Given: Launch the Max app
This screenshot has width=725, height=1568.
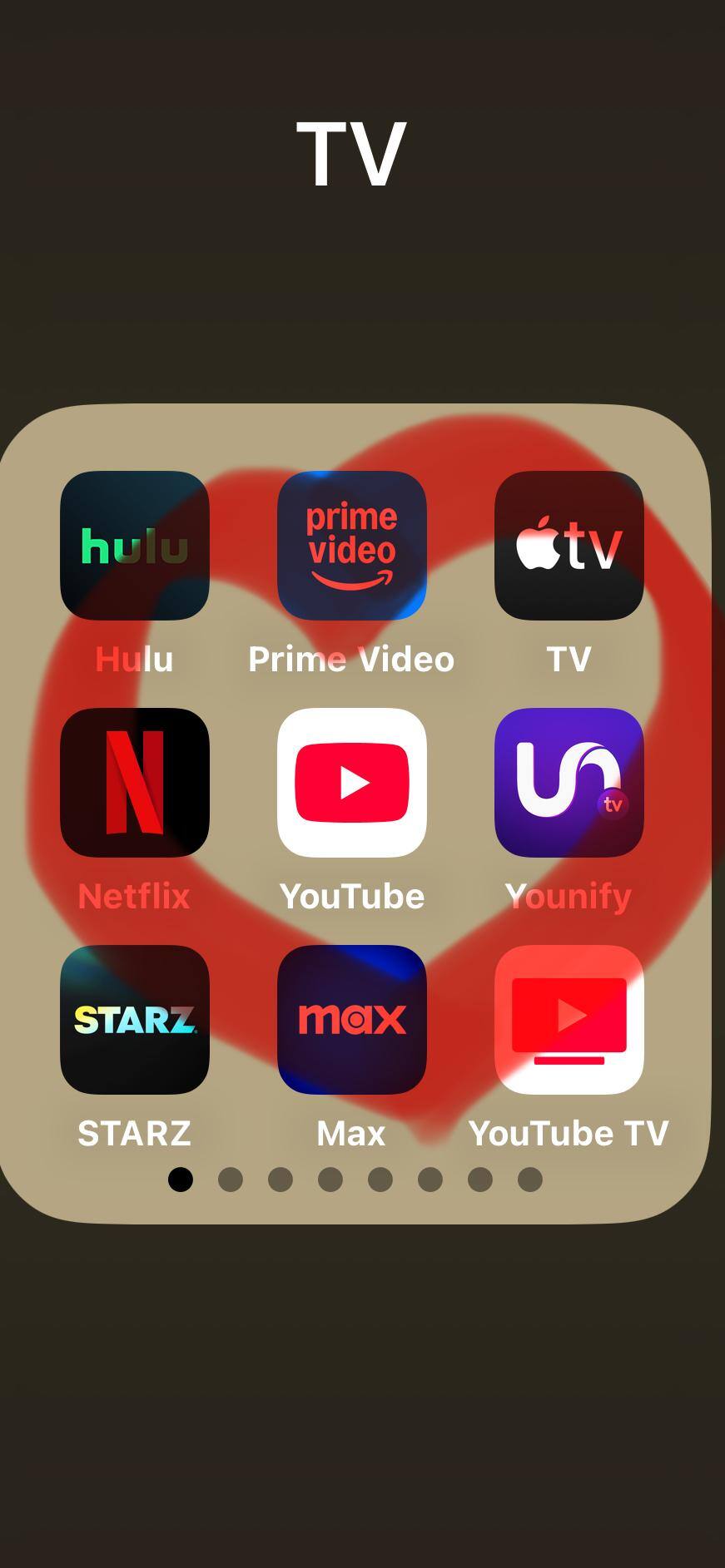Looking at the screenshot, I should click(352, 1020).
